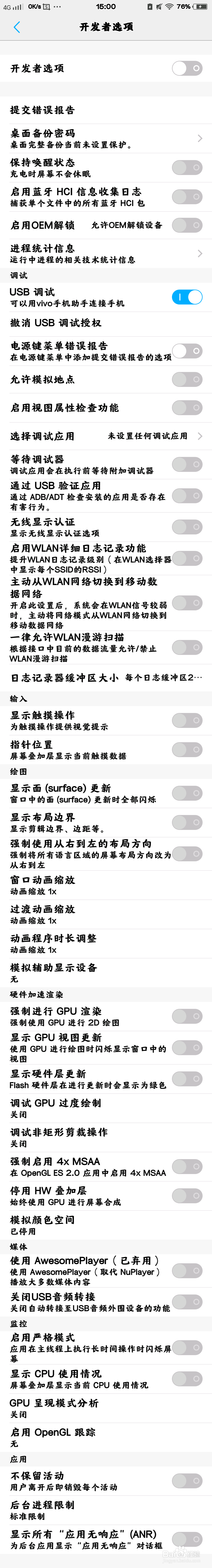Open 选择调试应用 row
Screen dimensions: 212x1568
106,436
